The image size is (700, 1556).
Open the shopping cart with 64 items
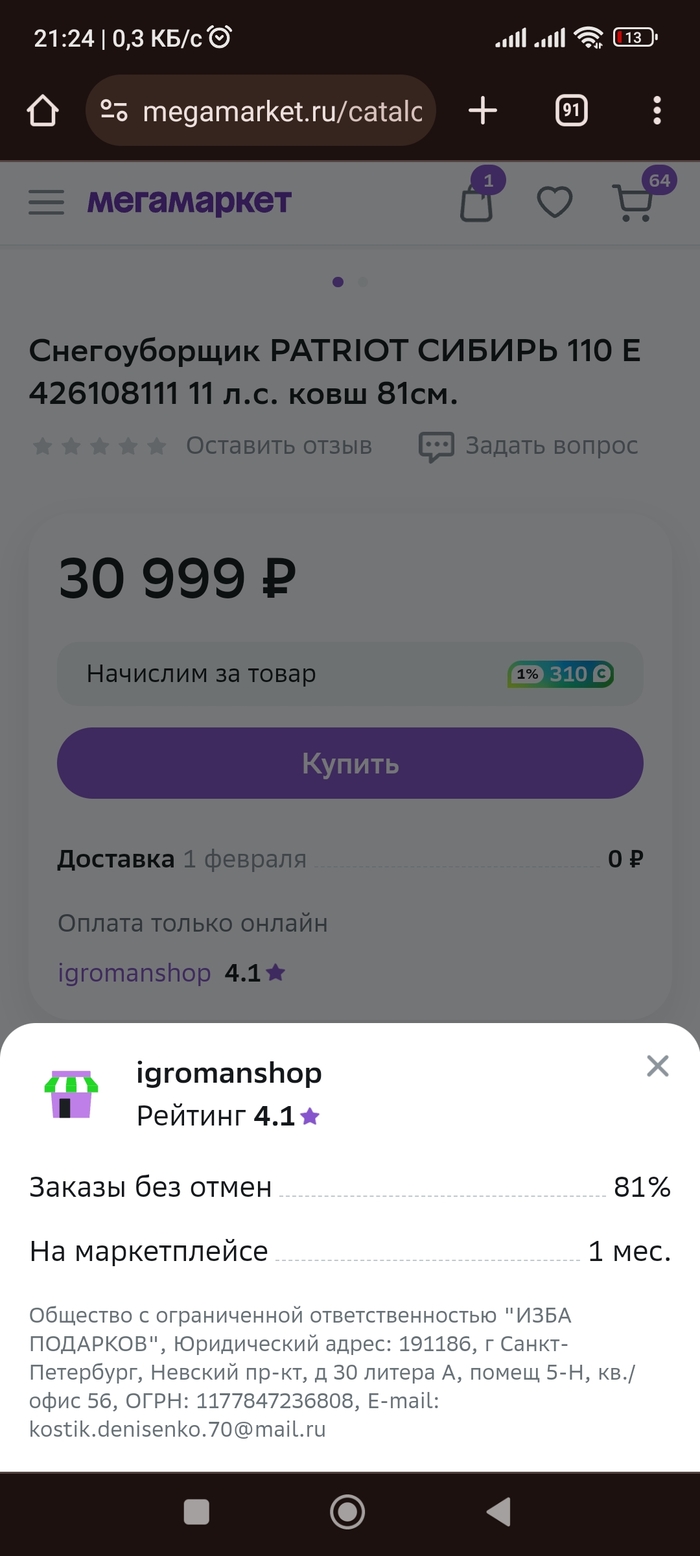click(x=633, y=203)
